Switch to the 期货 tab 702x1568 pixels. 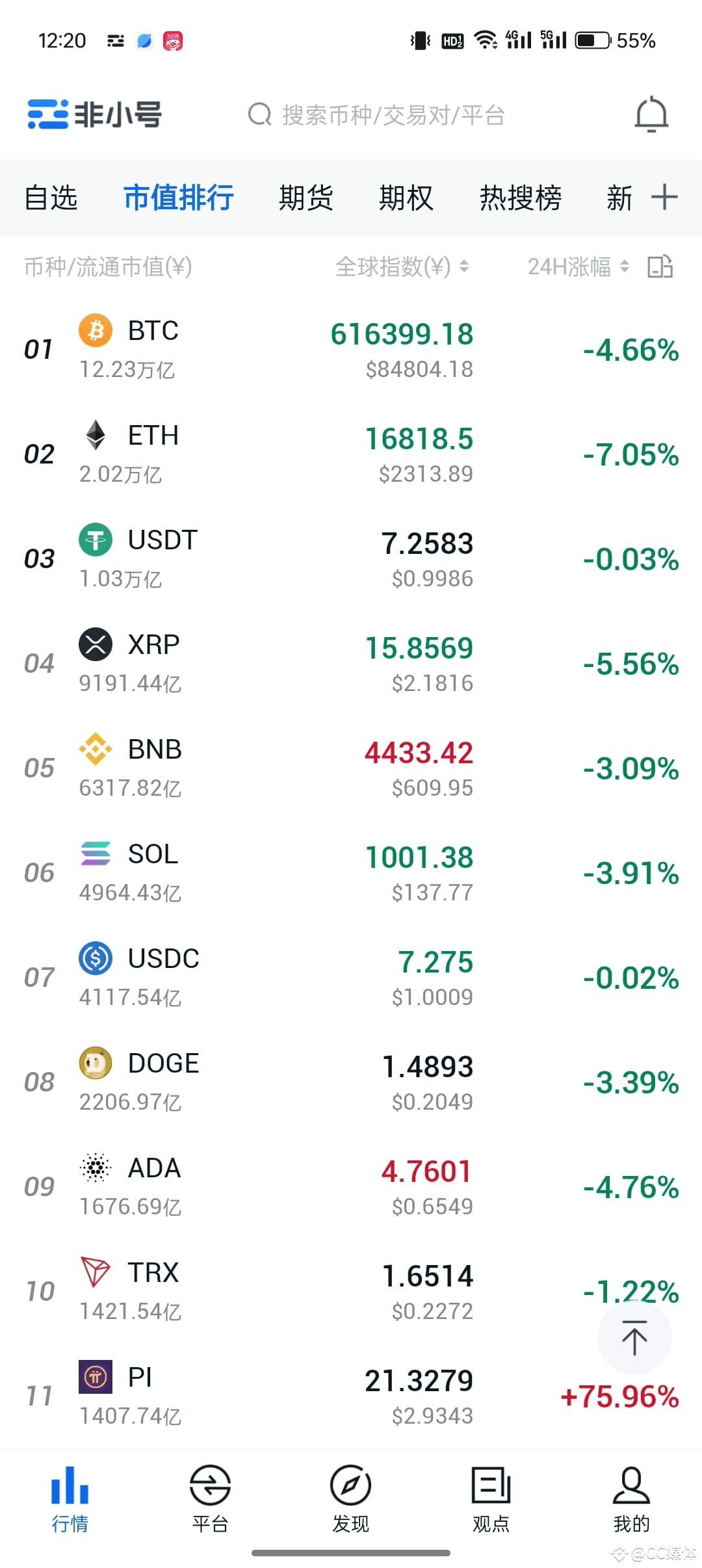pyautogui.click(x=305, y=198)
